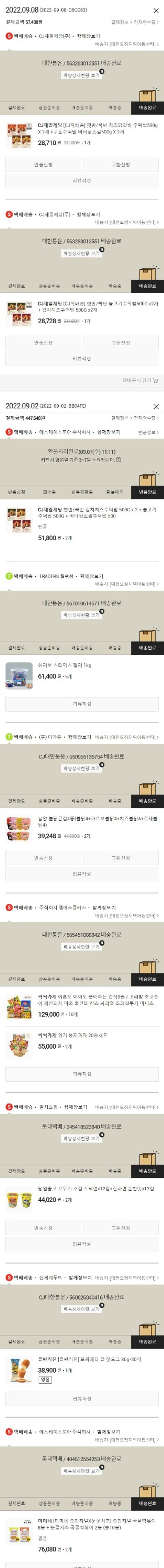This screenshot has width=164, height=1568.
Task: Open 결제정보 for the 2022.09.08 order
Action: click(x=119, y=21)
